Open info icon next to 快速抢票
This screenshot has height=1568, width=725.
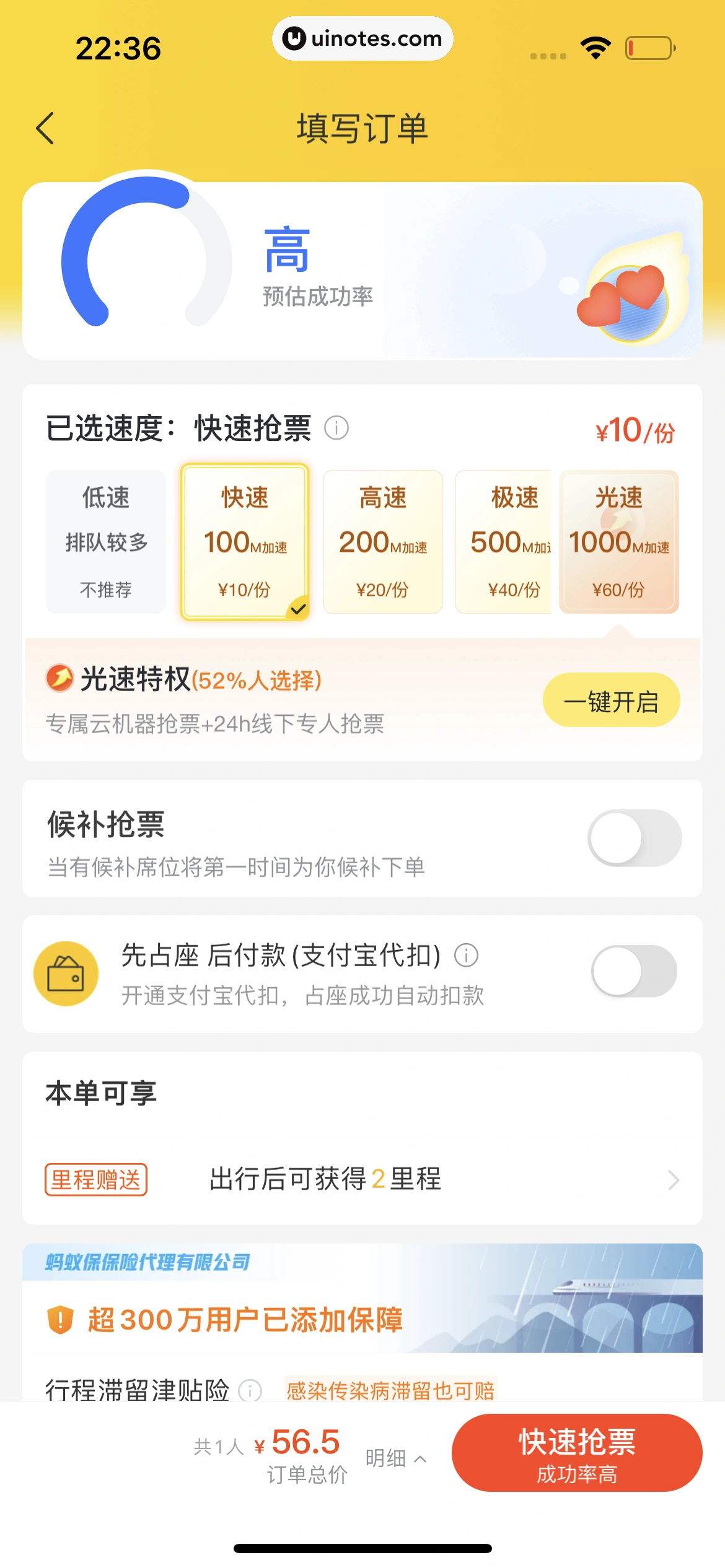click(x=336, y=428)
